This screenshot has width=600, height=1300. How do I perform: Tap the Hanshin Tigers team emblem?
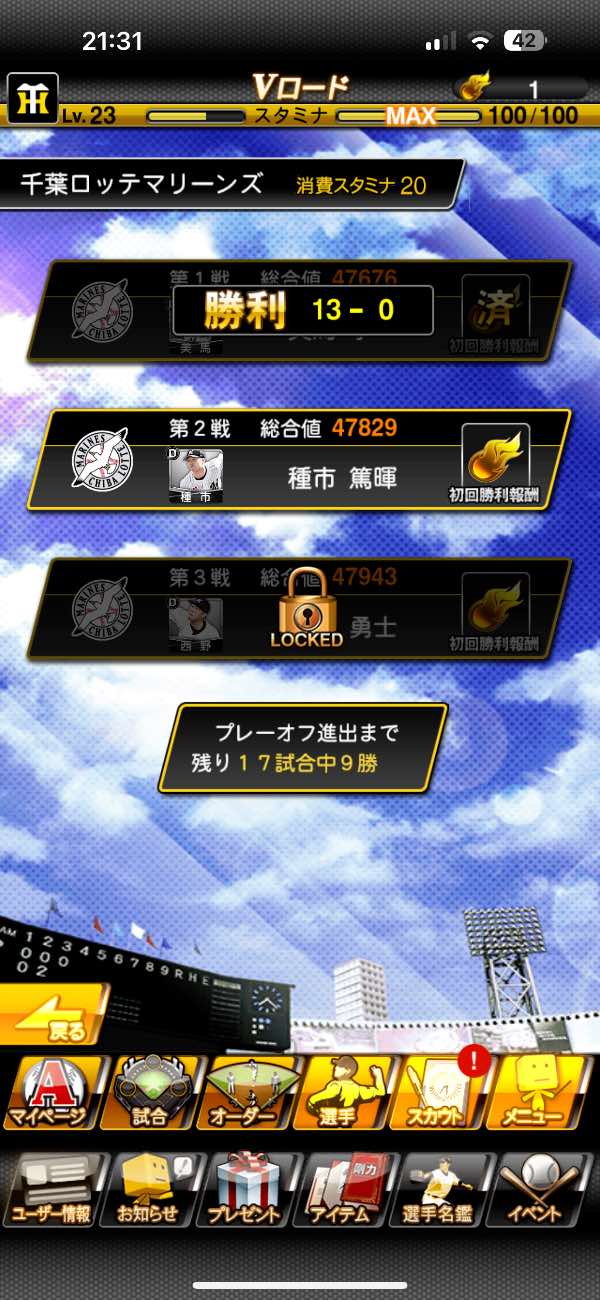[33, 98]
